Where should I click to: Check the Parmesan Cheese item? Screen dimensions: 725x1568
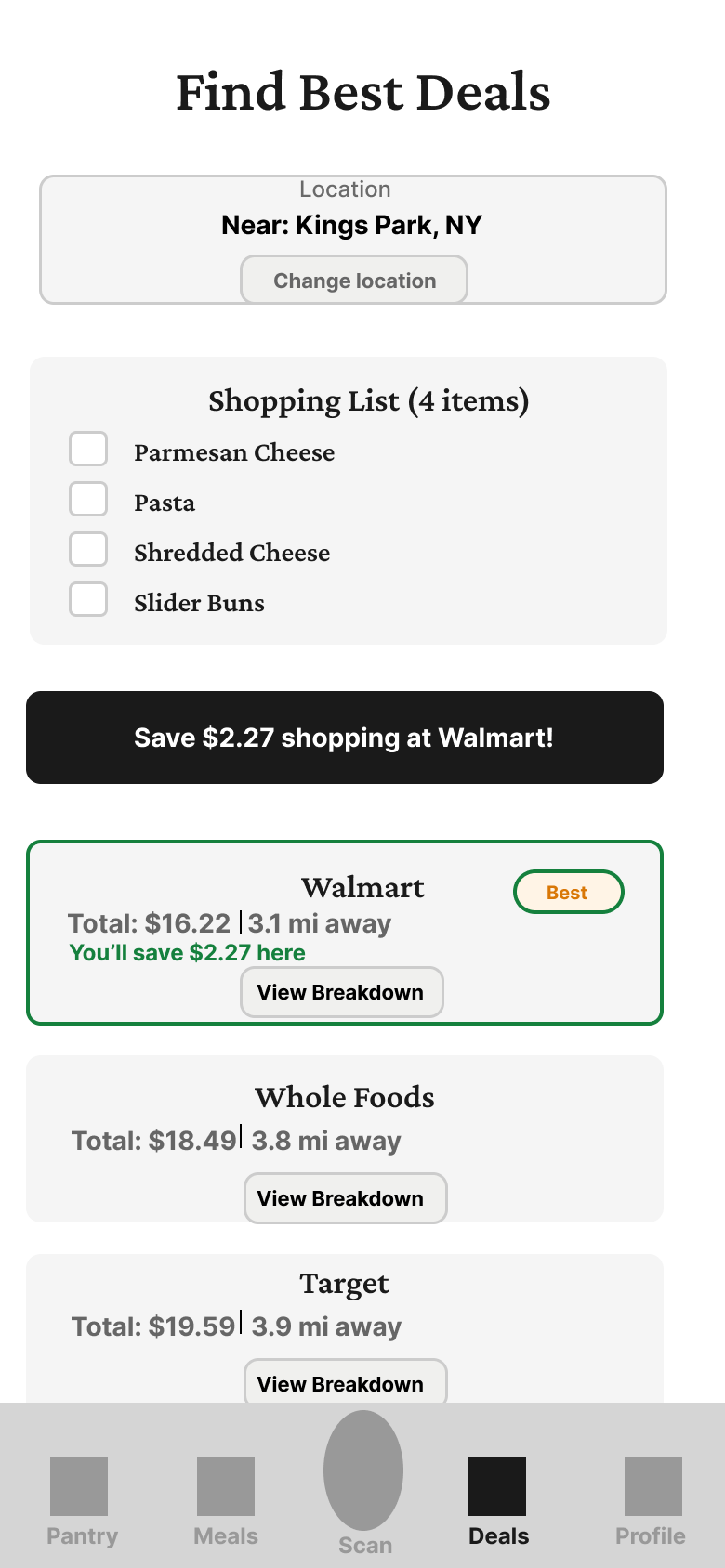click(87, 449)
